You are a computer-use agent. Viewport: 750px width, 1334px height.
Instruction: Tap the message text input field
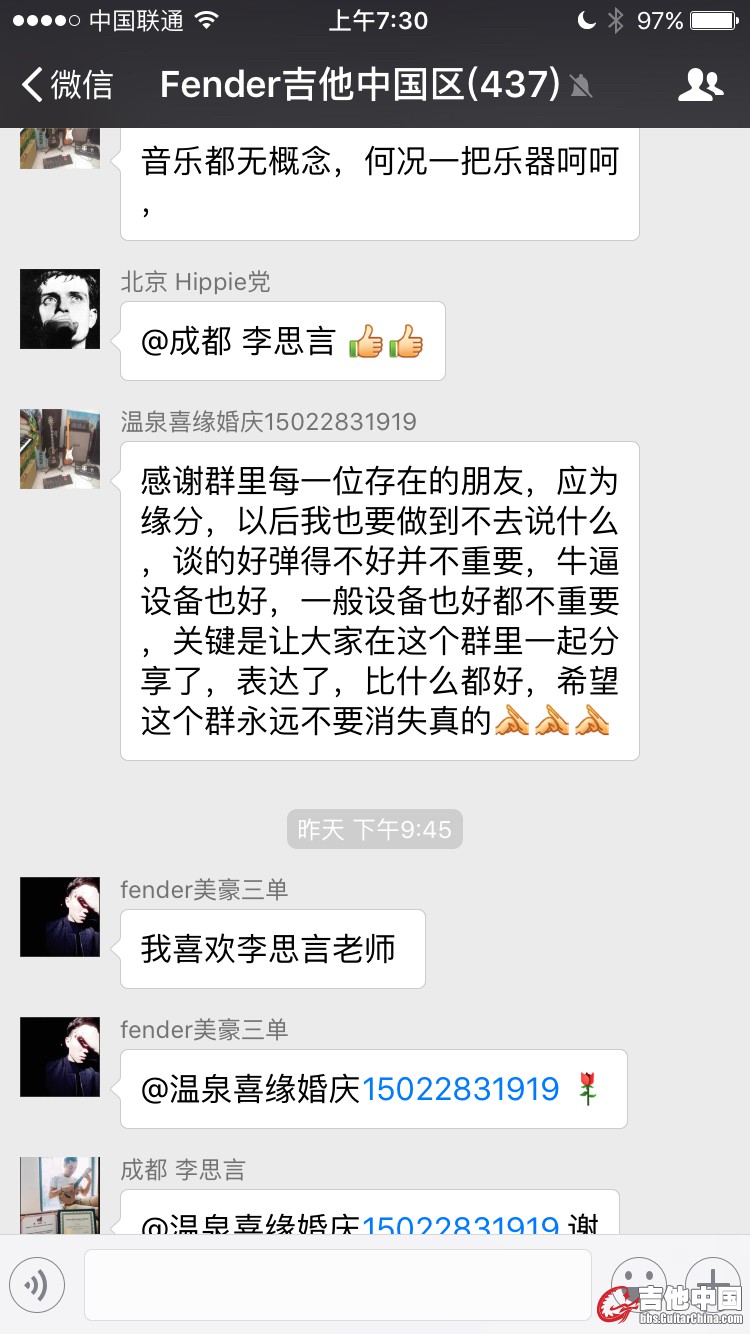pos(337,1285)
